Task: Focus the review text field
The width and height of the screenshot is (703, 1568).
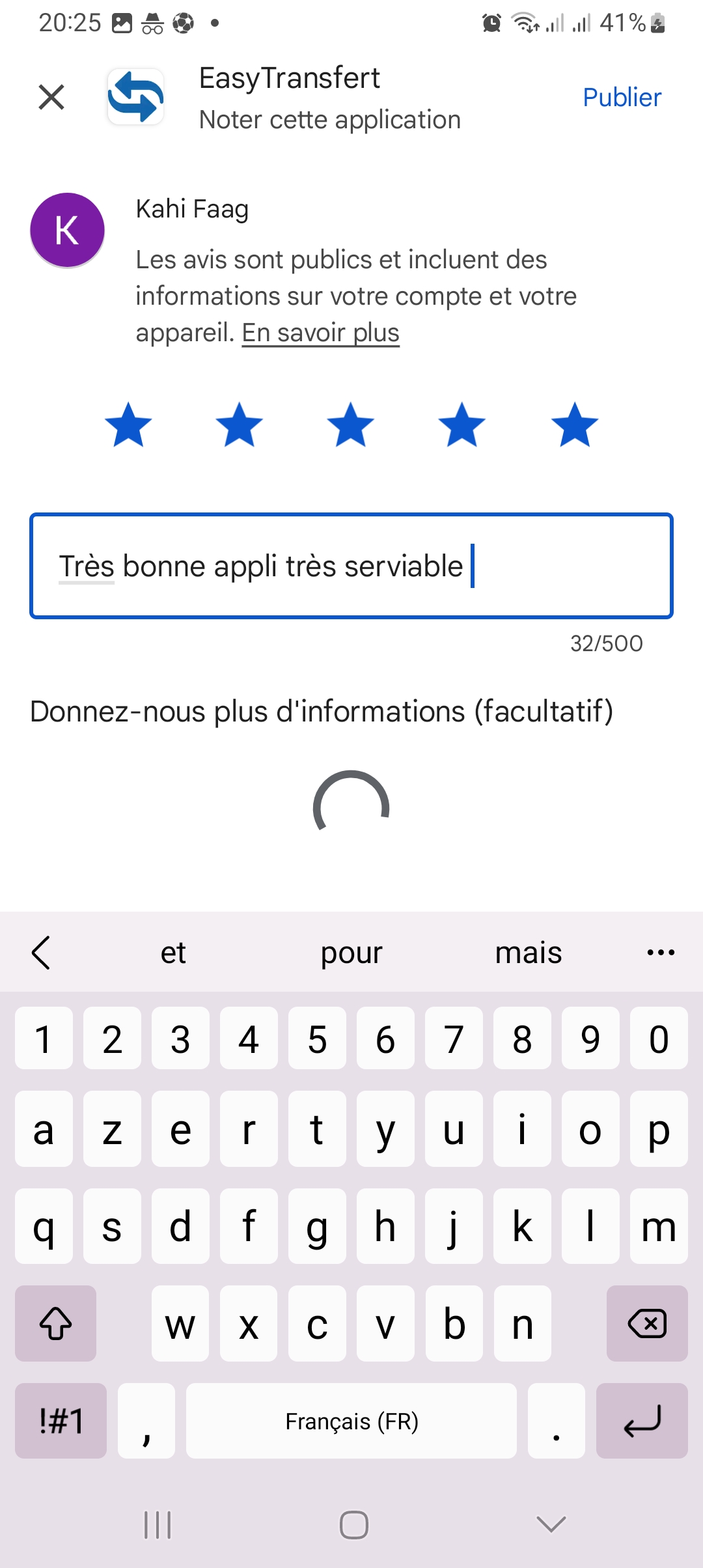Action: [x=351, y=566]
